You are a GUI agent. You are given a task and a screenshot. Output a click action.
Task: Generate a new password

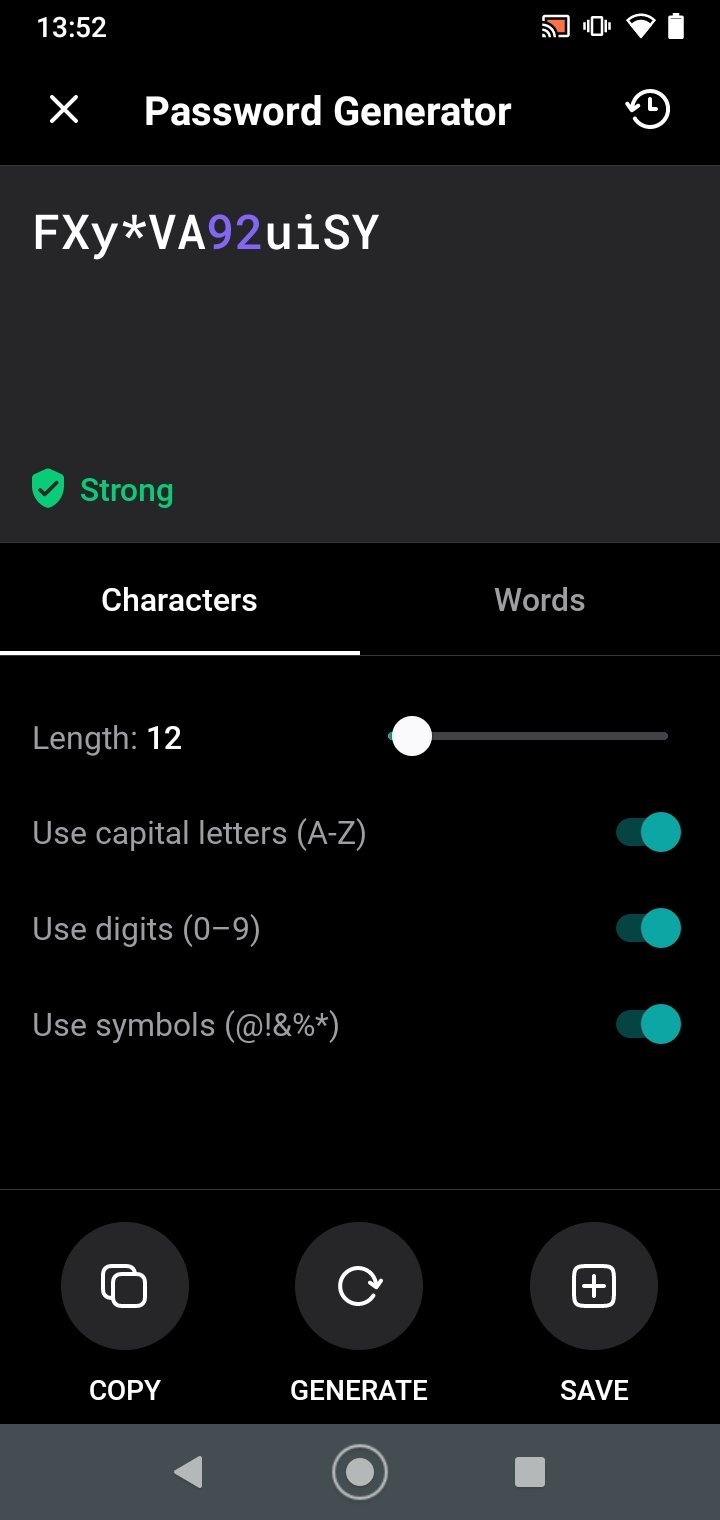(x=359, y=1286)
